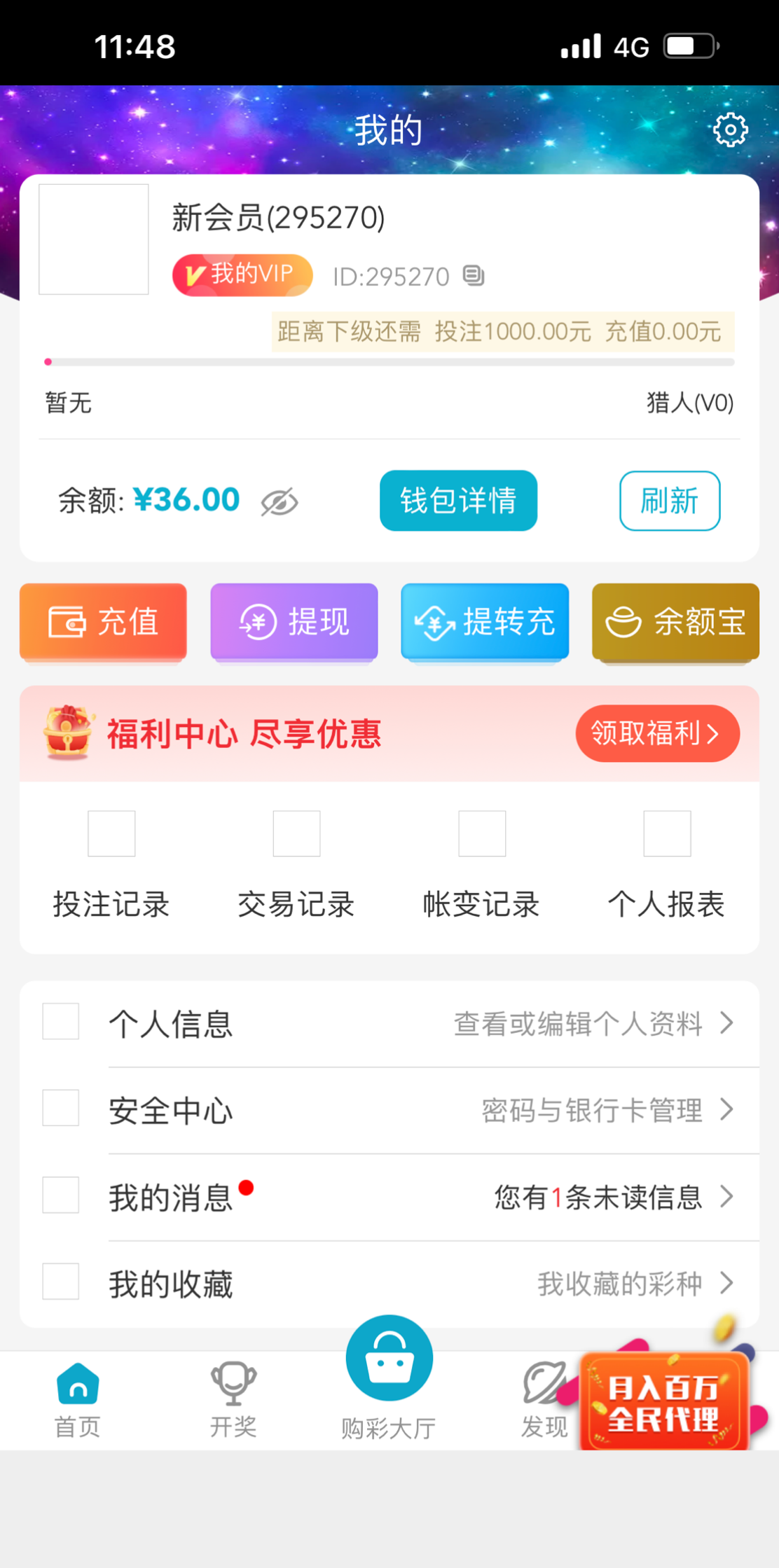Tap the 我的VIP badge
Screen dimensions: 779x1568
pyautogui.click(x=242, y=275)
